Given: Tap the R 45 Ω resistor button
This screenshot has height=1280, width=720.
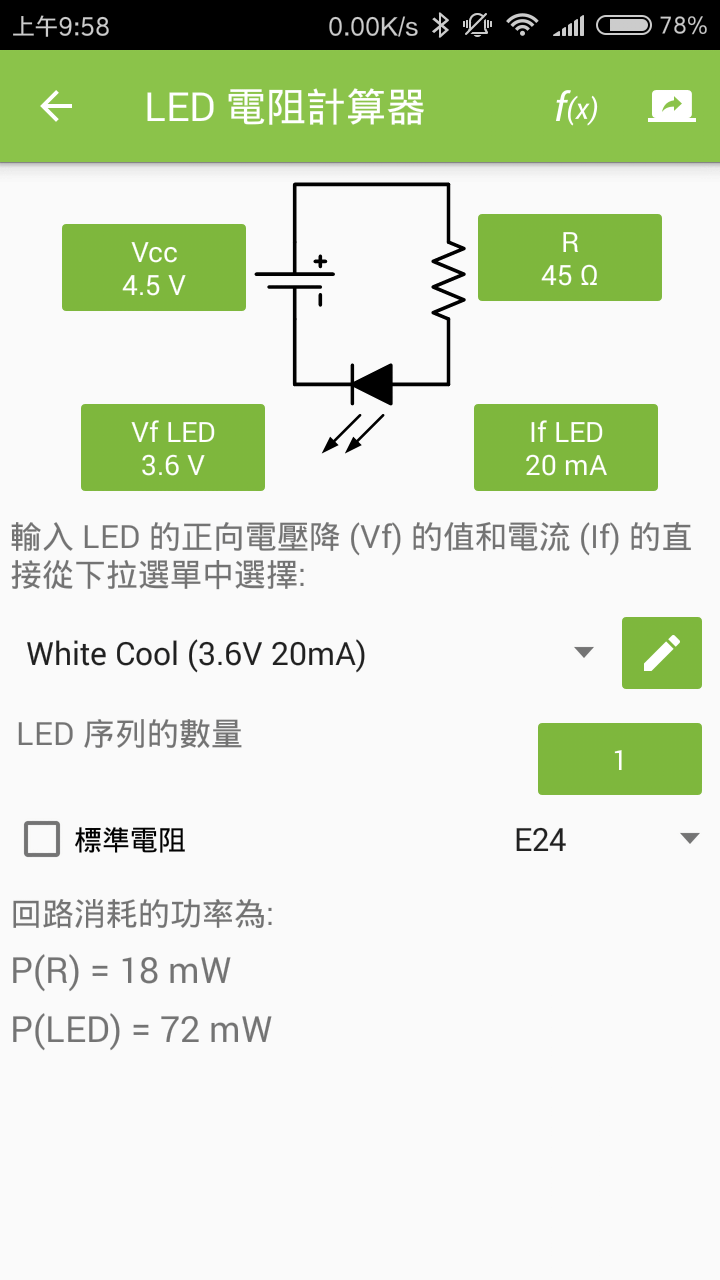Looking at the screenshot, I should [570, 258].
